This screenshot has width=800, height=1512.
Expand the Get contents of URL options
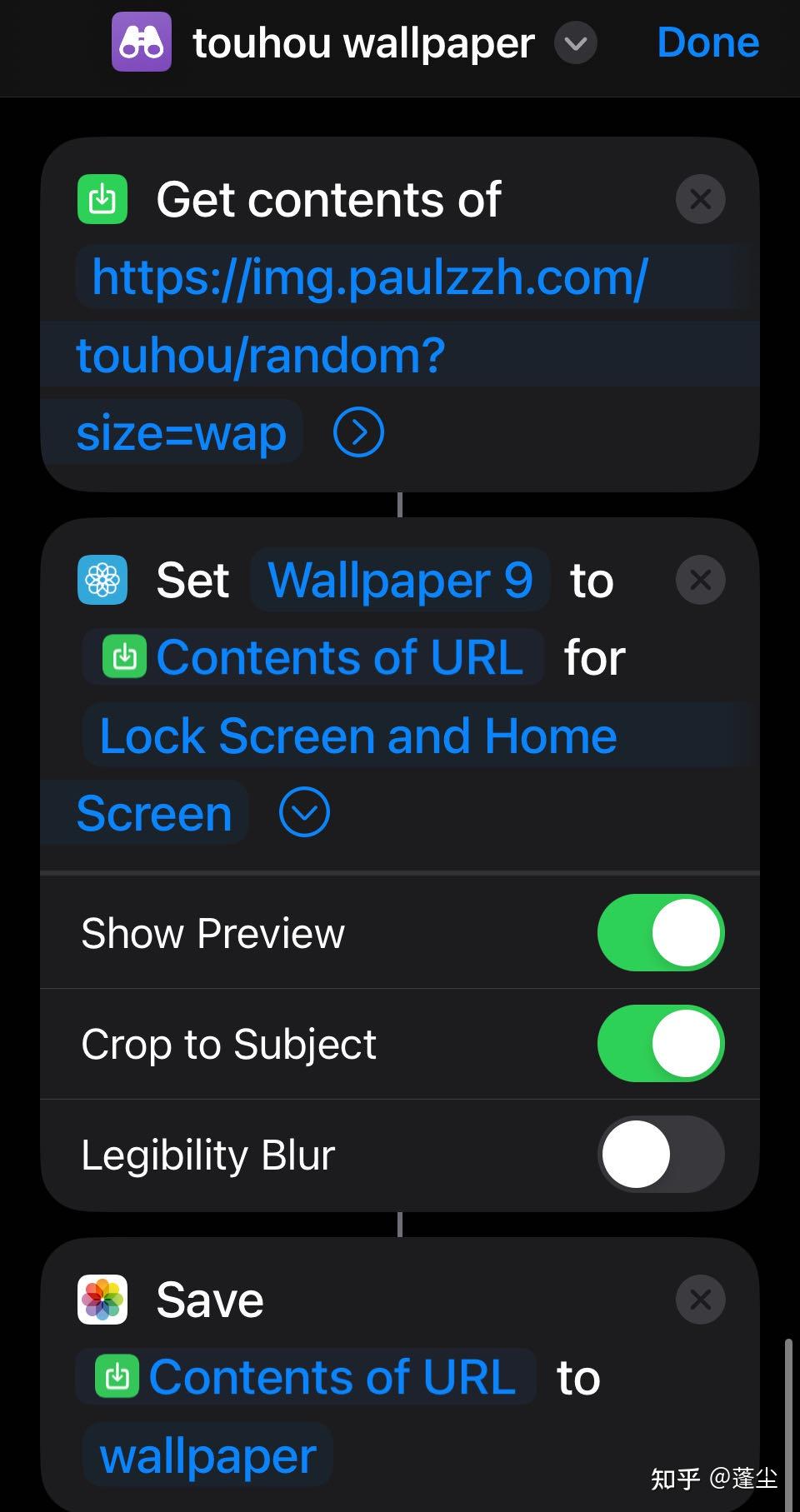point(358,432)
